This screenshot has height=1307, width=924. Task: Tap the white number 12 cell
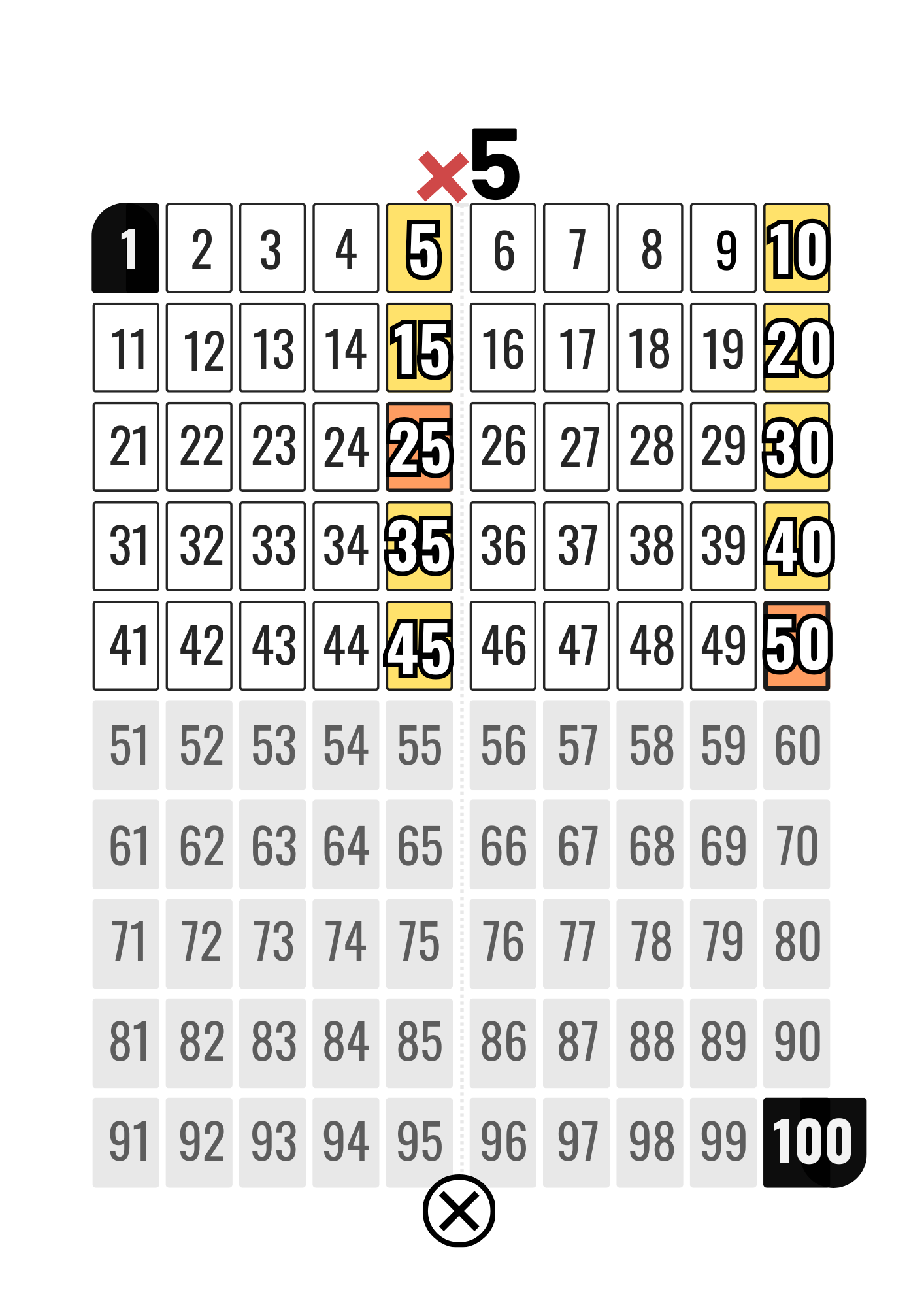pyautogui.click(x=199, y=348)
